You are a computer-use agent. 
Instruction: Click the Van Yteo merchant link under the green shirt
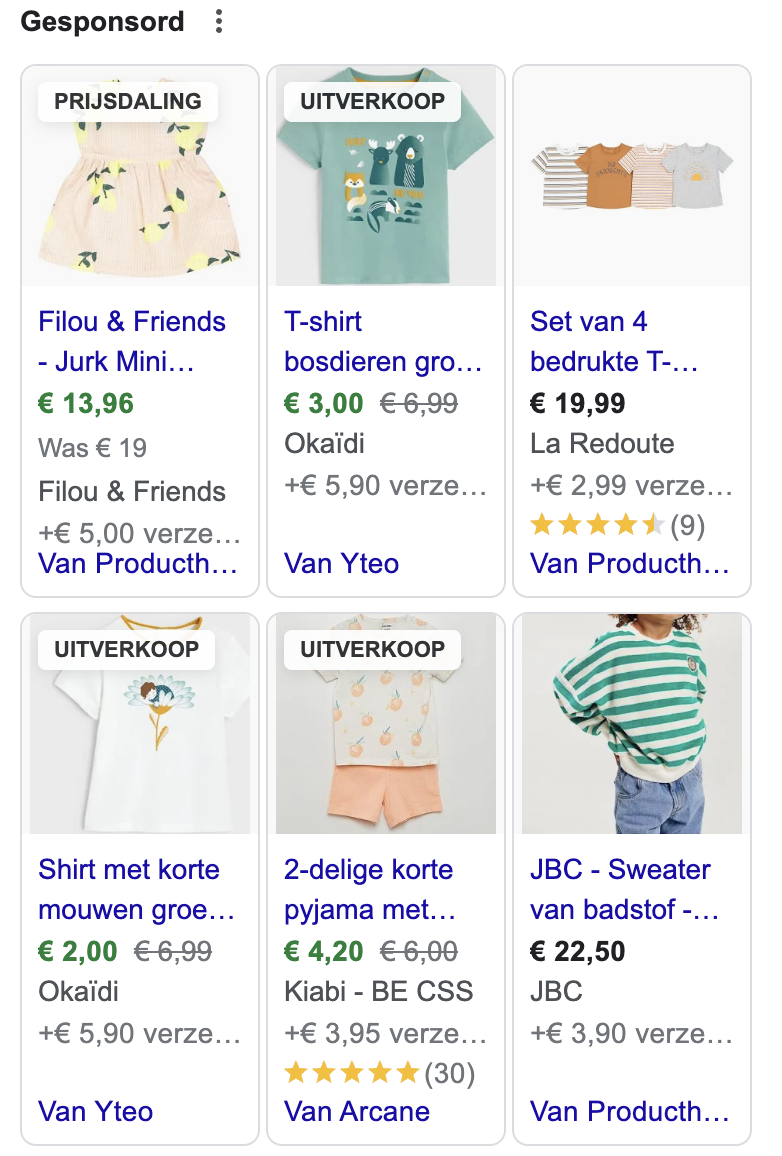340,563
